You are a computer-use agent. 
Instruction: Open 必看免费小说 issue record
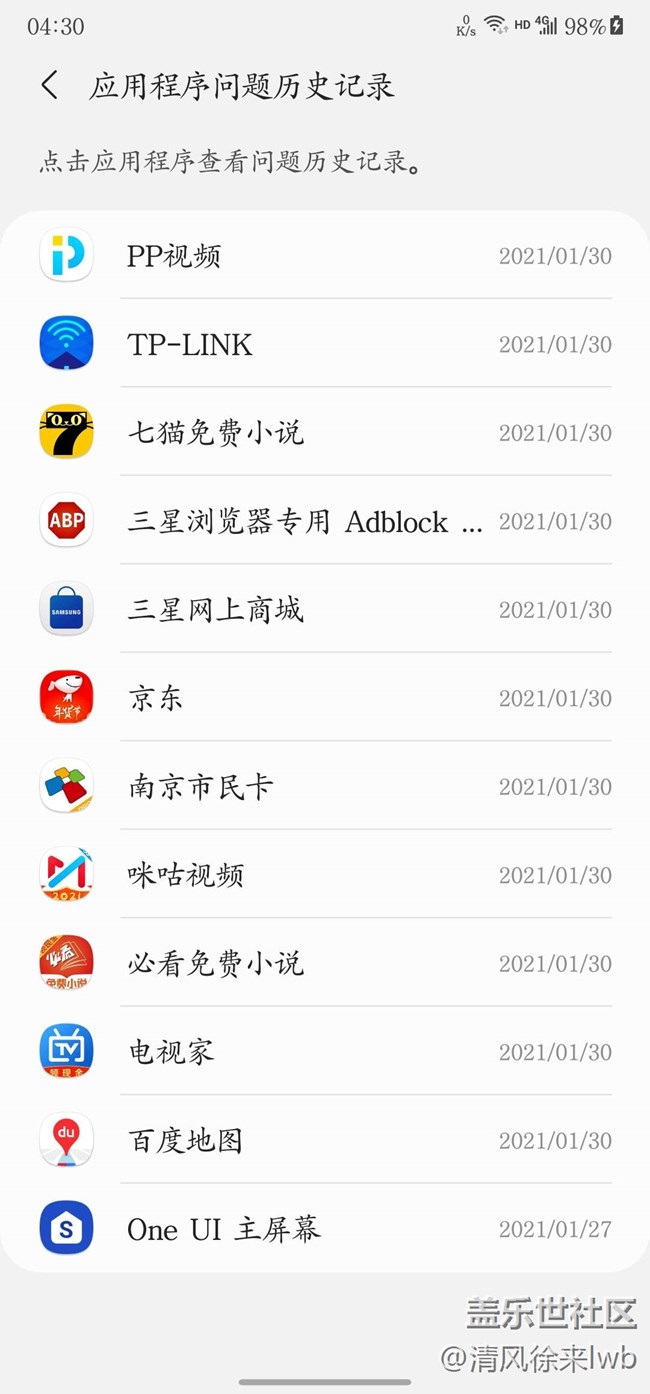point(325,964)
